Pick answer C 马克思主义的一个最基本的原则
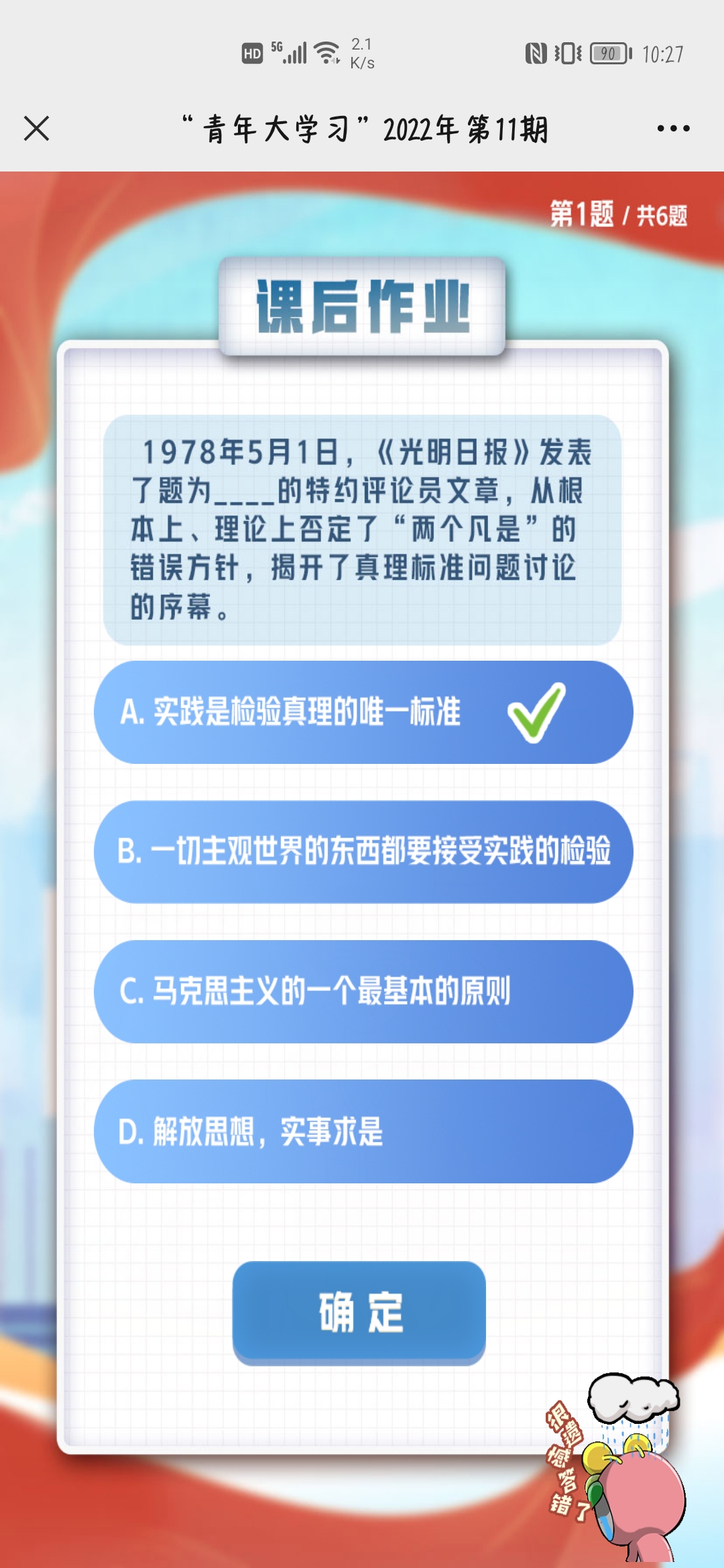Image resolution: width=724 pixels, height=1568 pixels. point(363,991)
